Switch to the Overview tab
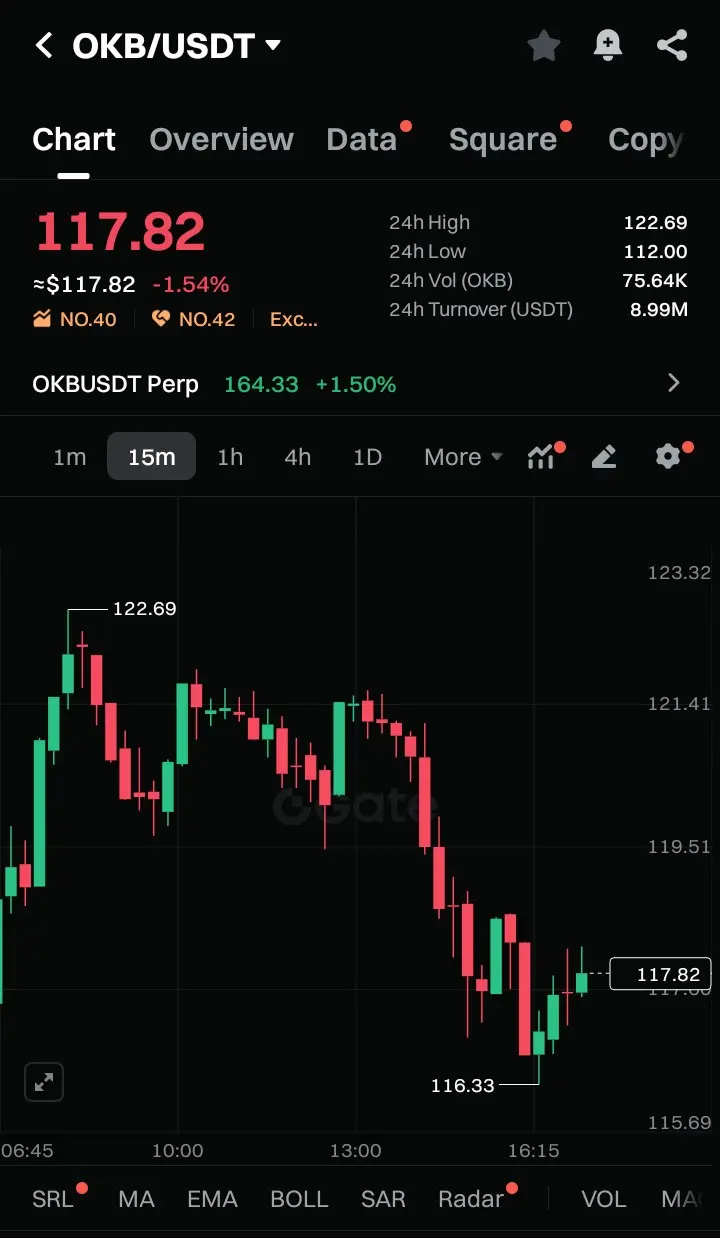This screenshot has height=1238, width=720. tap(221, 139)
